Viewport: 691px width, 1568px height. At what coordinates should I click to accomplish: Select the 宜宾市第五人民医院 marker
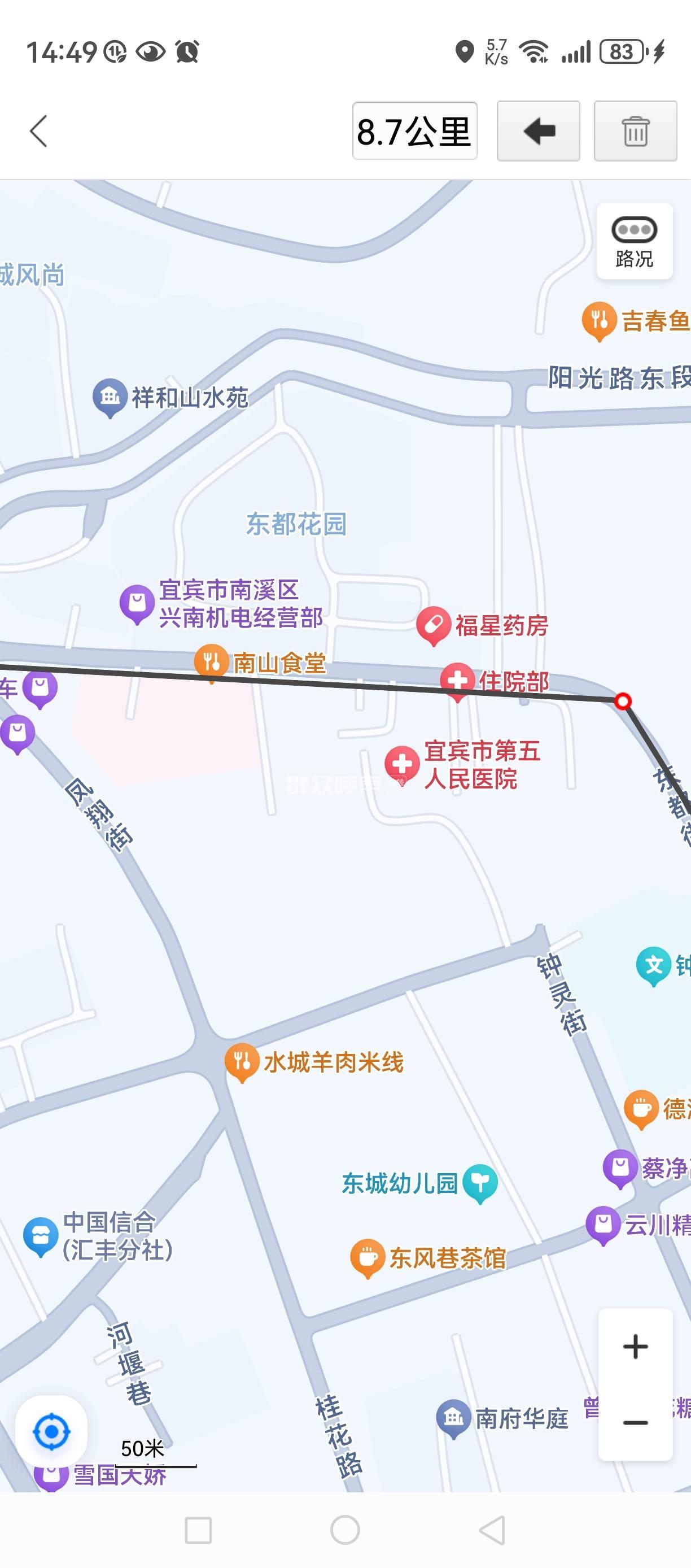(x=401, y=763)
